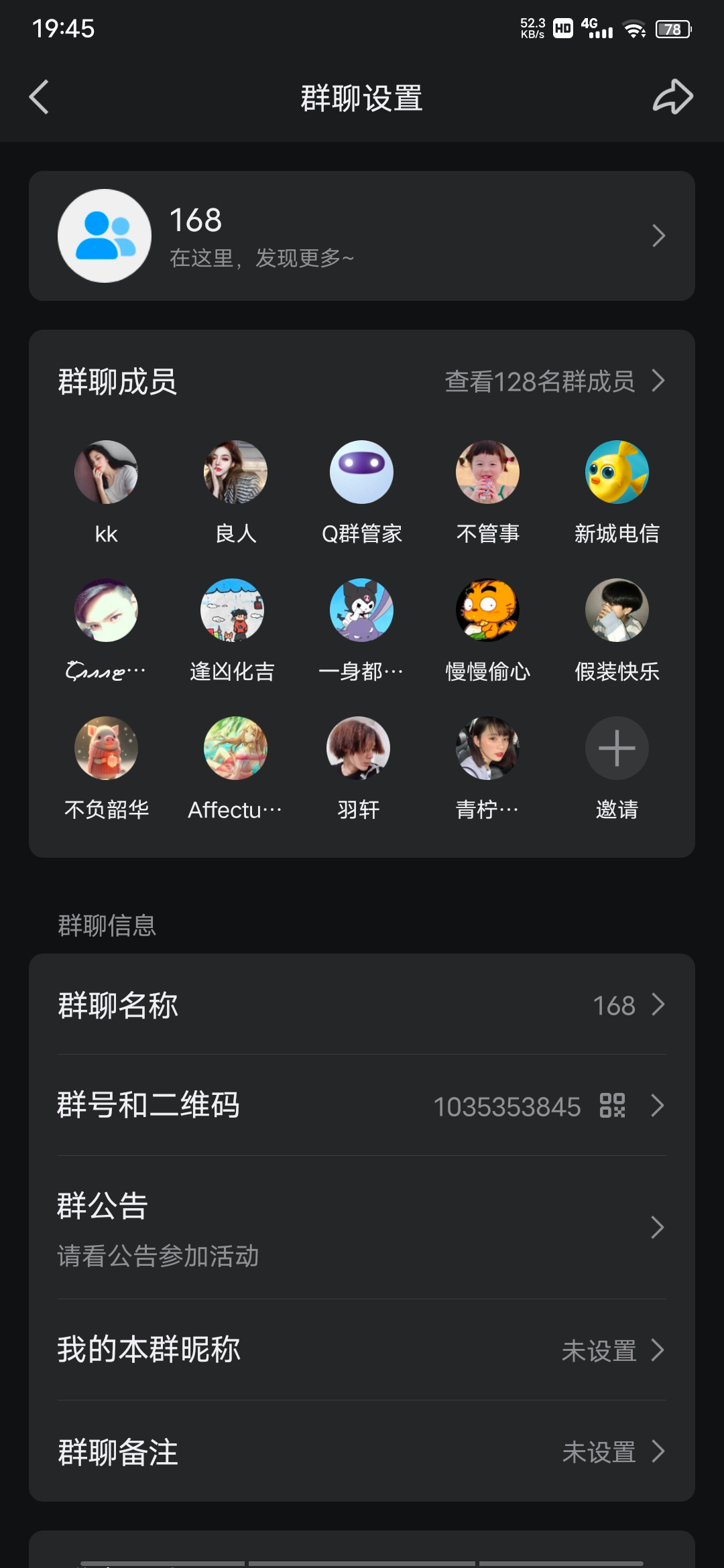View all 128 group members
Image resolution: width=724 pixels, height=1568 pixels.
(554, 381)
